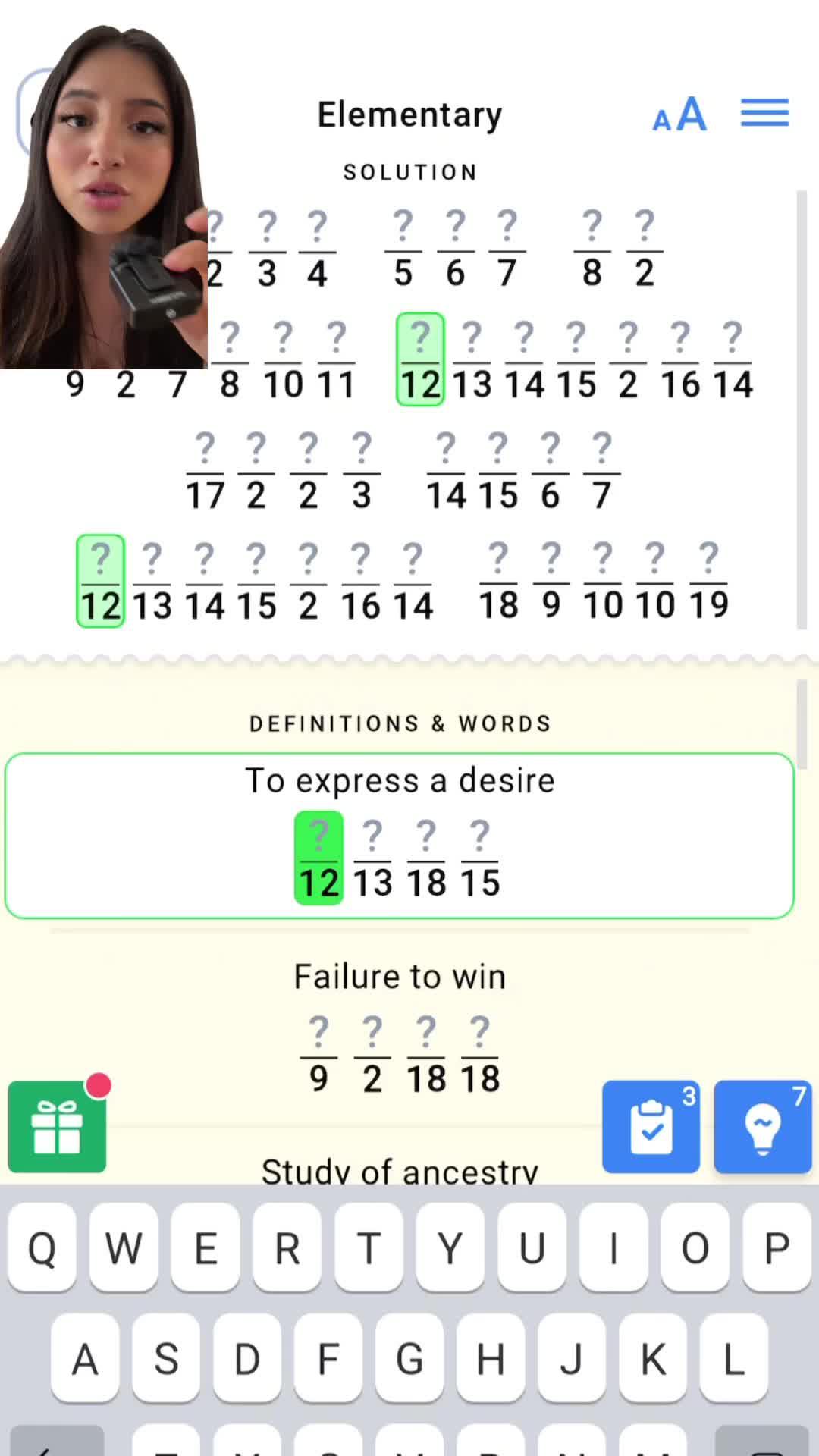This screenshot has height=1456, width=819.
Task: Tap the W key
Action: coord(124,1248)
